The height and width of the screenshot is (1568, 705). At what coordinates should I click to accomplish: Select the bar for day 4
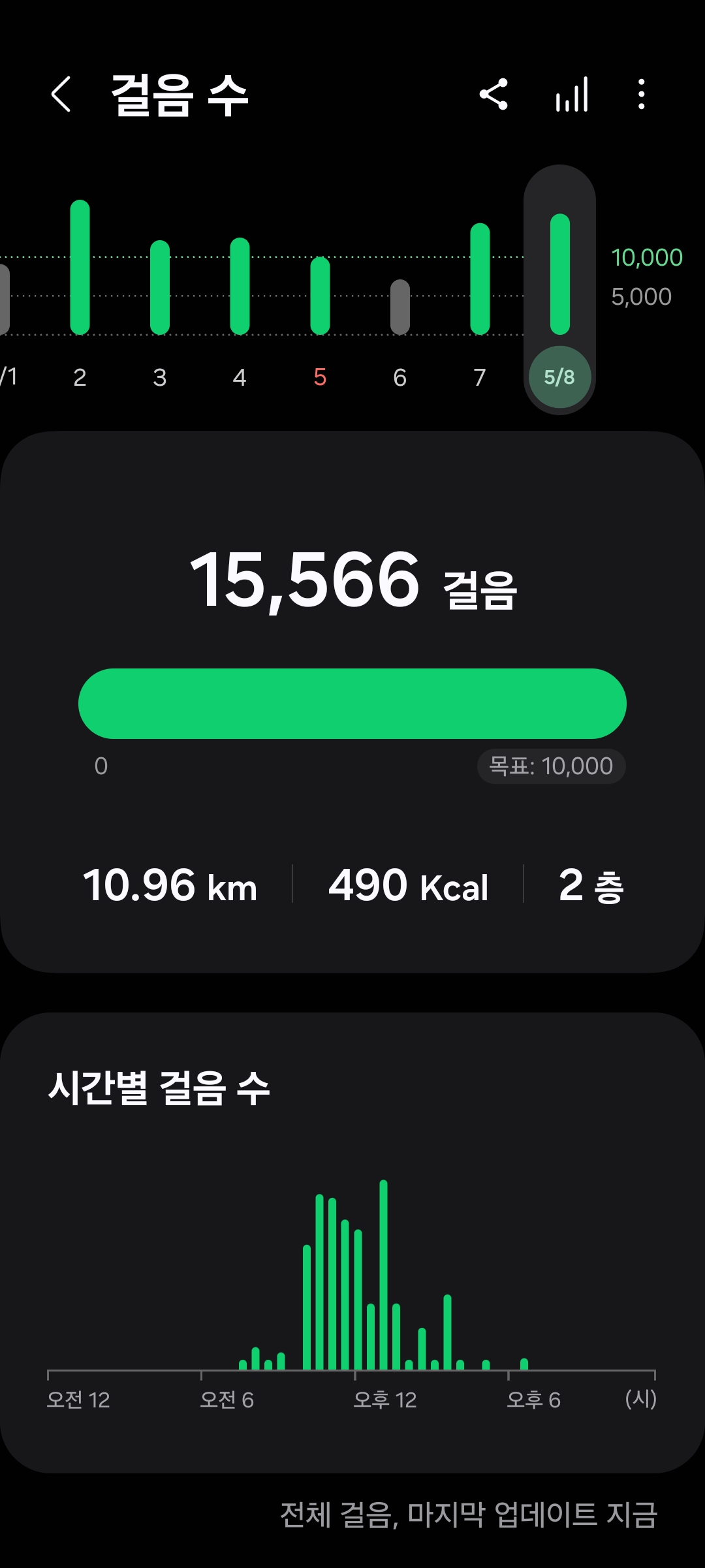click(240, 286)
